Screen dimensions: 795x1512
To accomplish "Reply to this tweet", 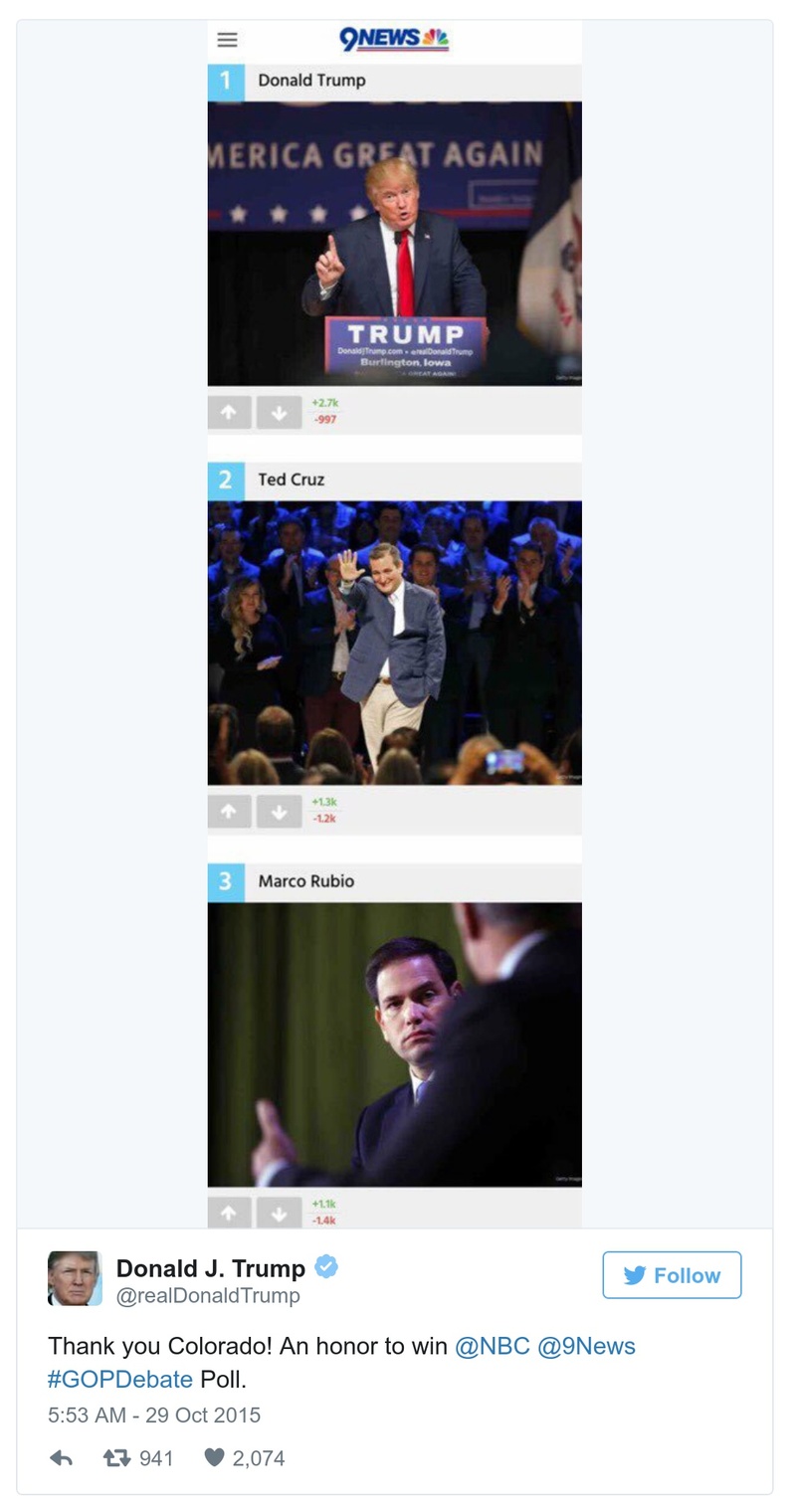I will pos(61,1458).
